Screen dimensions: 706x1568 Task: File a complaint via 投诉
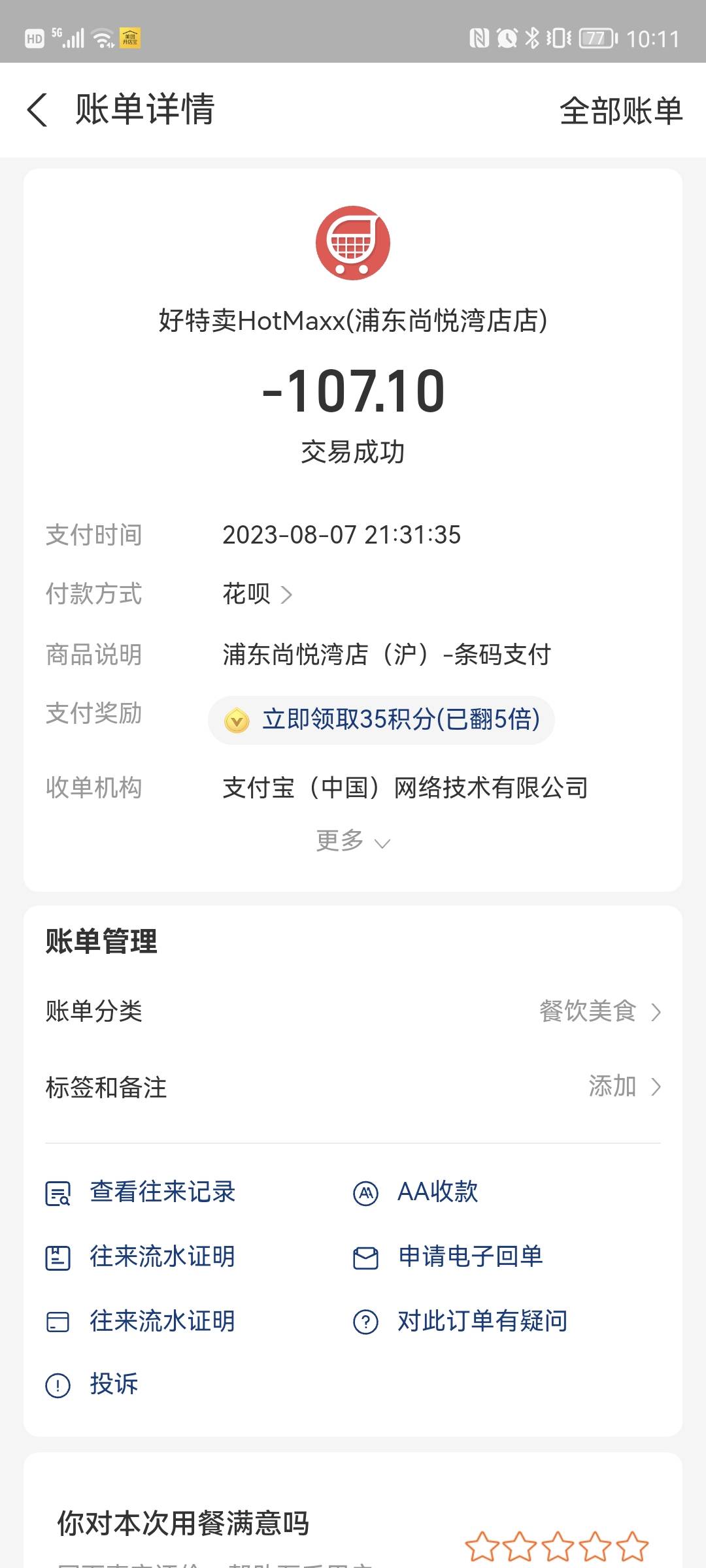pos(92,1384)
